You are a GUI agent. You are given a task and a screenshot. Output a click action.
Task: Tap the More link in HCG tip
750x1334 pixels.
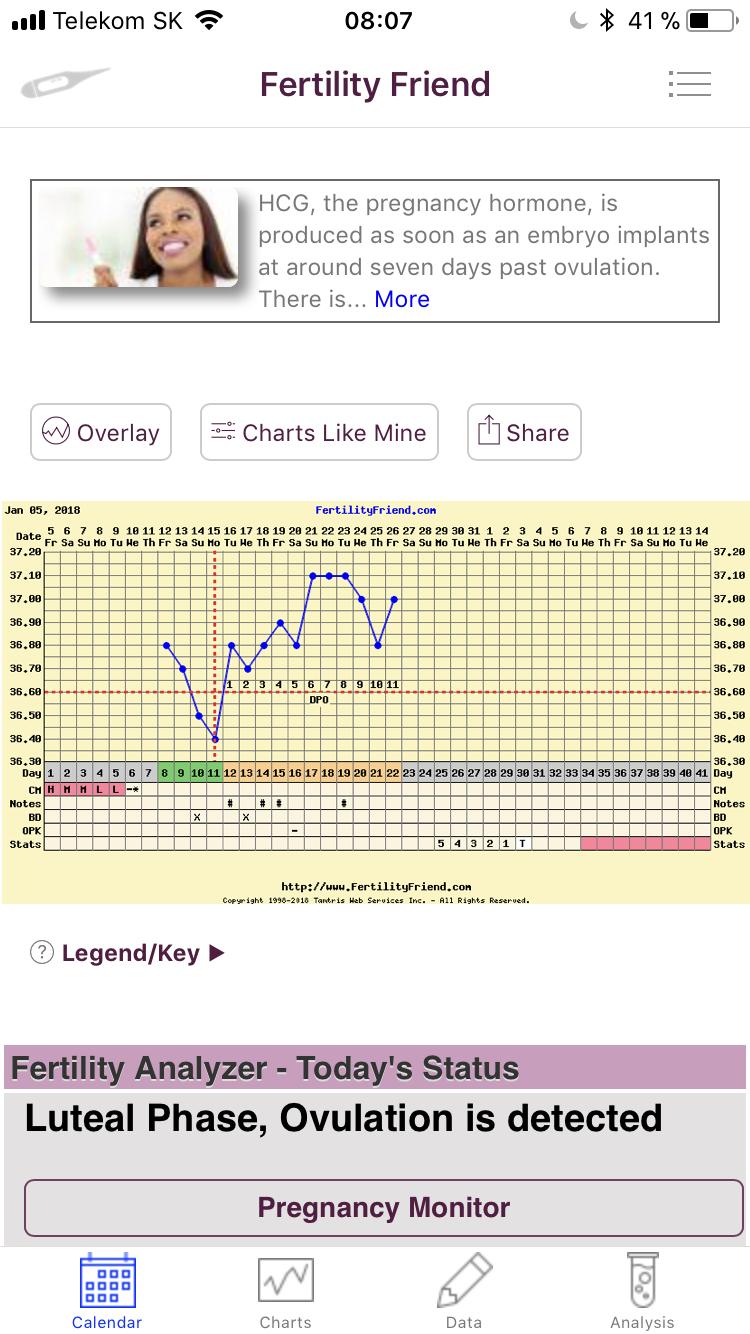point(402,299)
